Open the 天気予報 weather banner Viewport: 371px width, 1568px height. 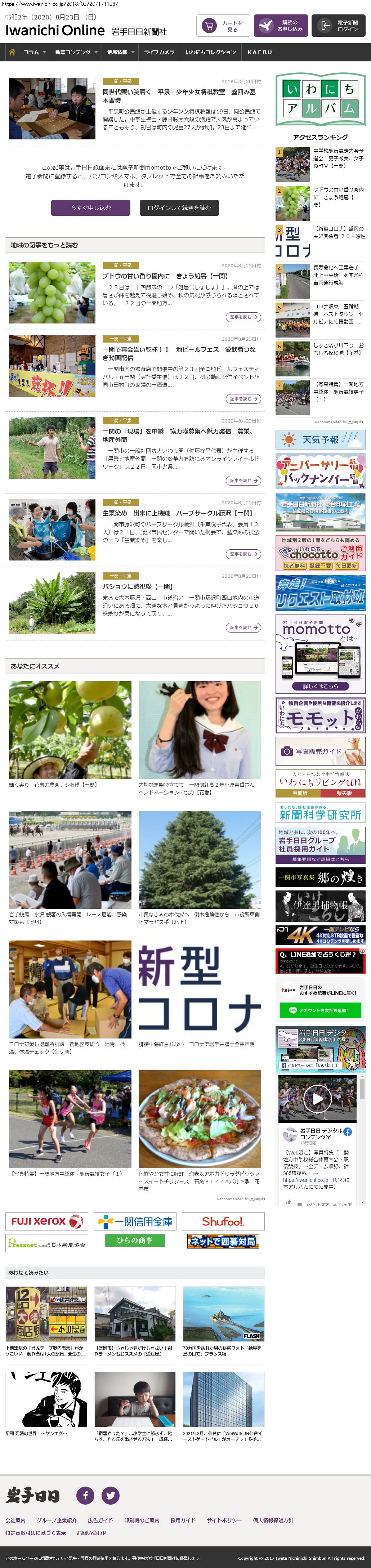tap(320, 439)
